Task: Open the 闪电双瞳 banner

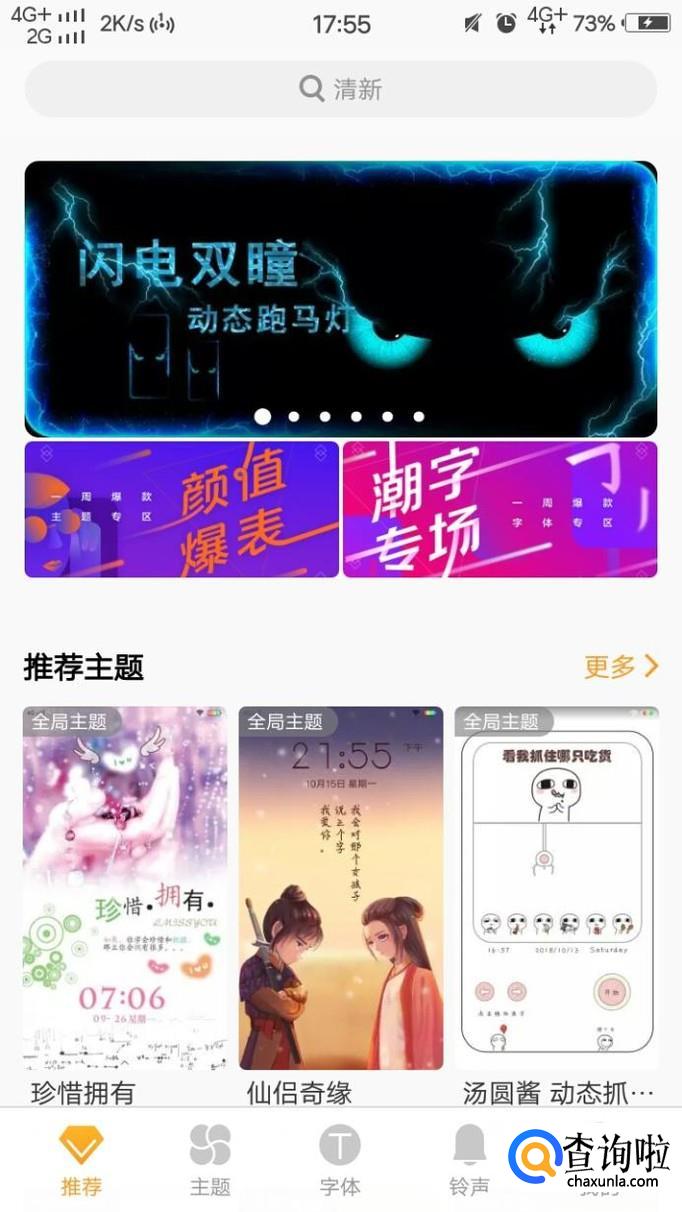Action: tap(340, 298)
